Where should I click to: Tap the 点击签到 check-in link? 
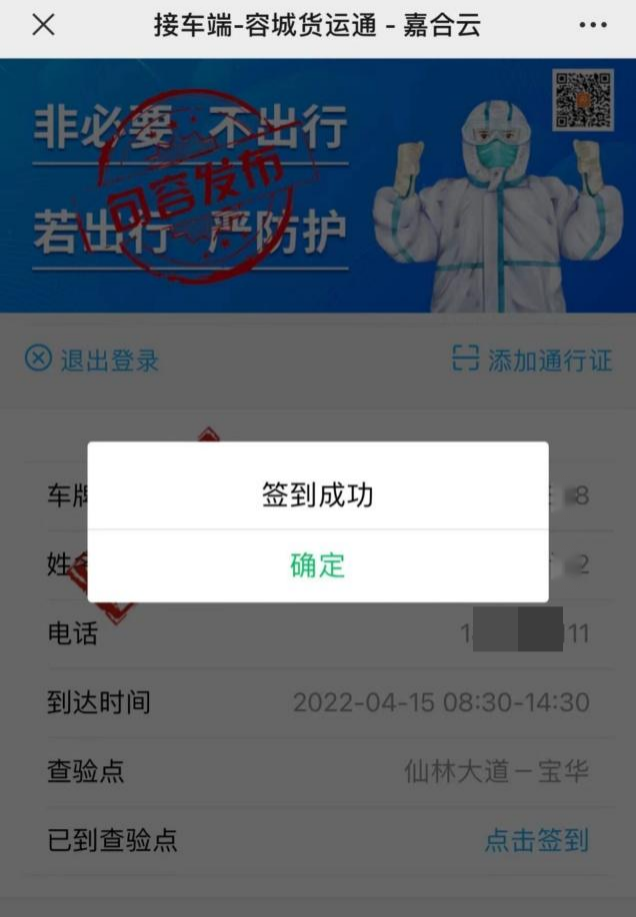click(x=536, y=840)
